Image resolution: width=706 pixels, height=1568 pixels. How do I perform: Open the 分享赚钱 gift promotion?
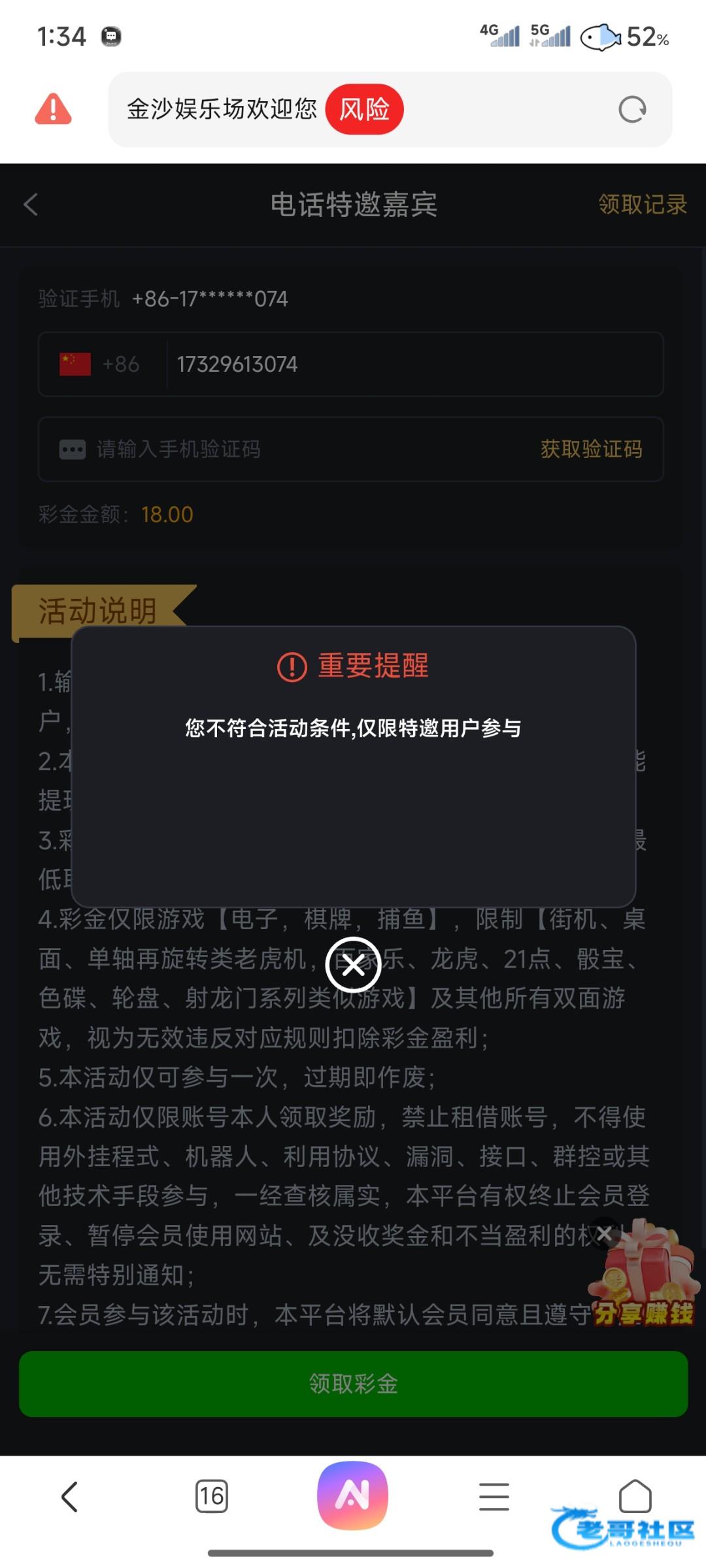[644, 1281]
